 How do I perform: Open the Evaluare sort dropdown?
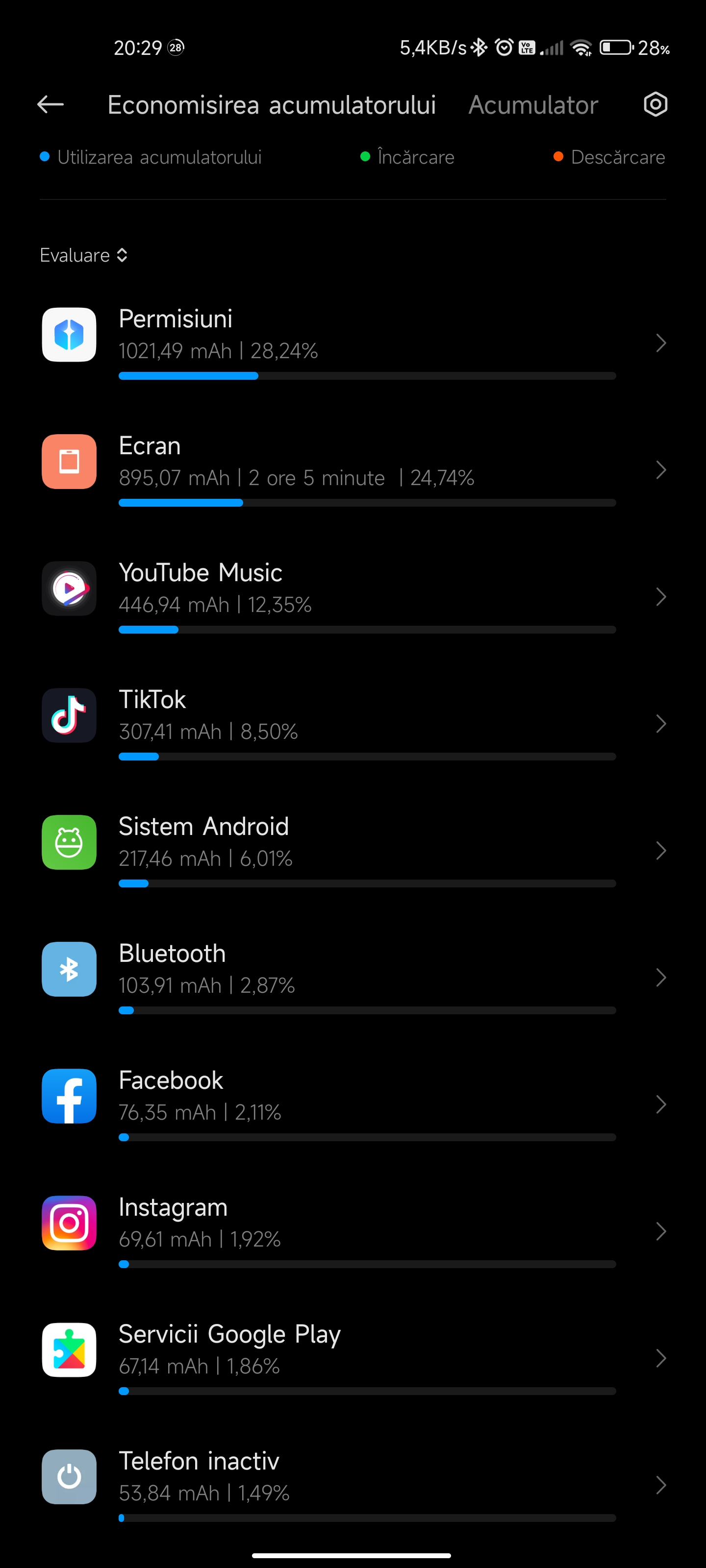click(84, 255)
